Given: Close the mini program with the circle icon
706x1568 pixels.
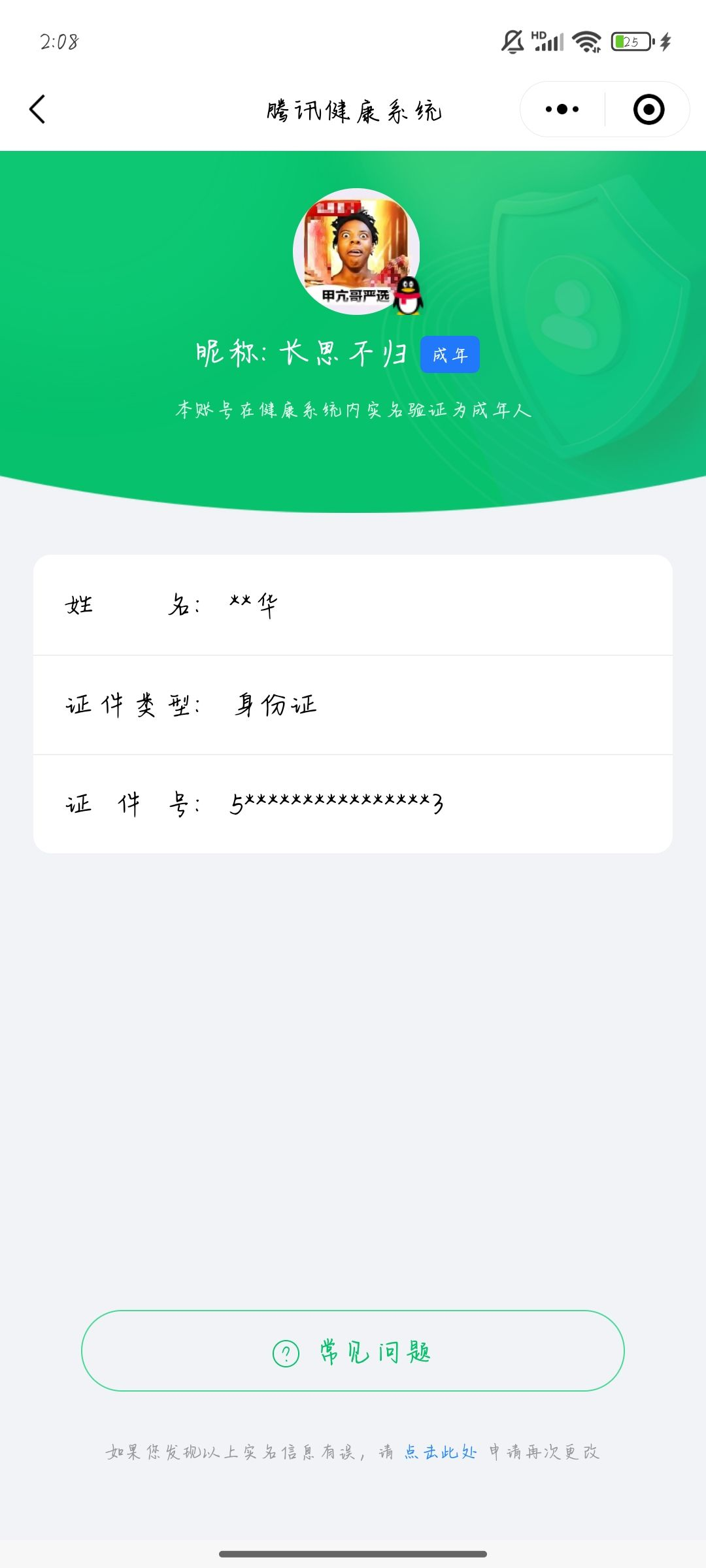Looking at the screenshot, I should pyautogui.click(x=648, y=109).
